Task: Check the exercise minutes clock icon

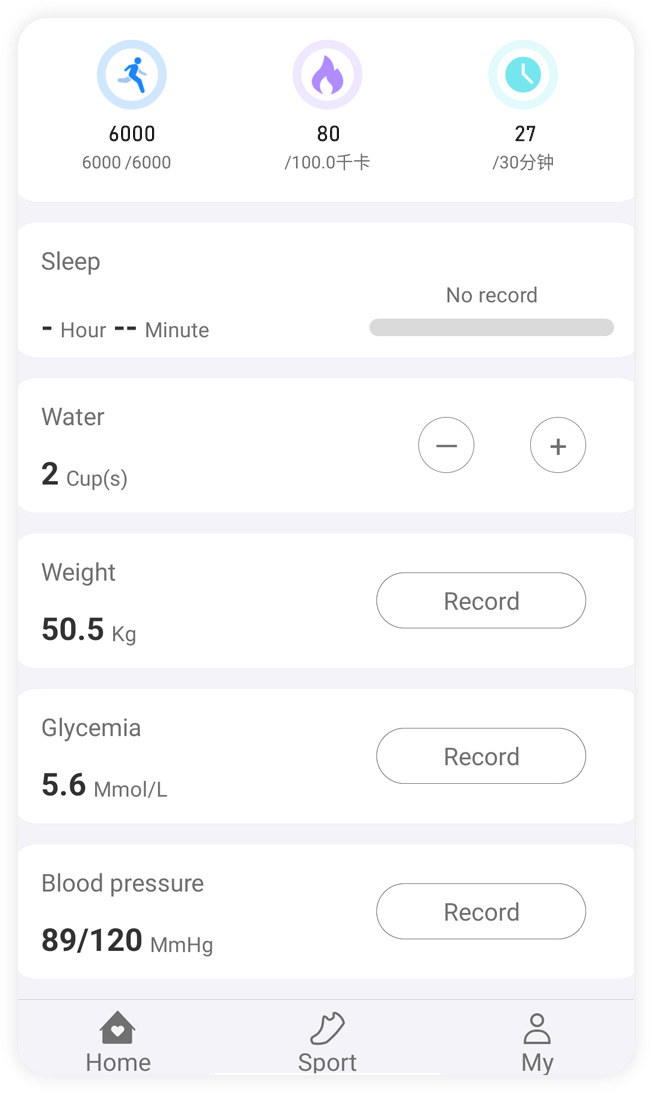Action: pos(523,75)
